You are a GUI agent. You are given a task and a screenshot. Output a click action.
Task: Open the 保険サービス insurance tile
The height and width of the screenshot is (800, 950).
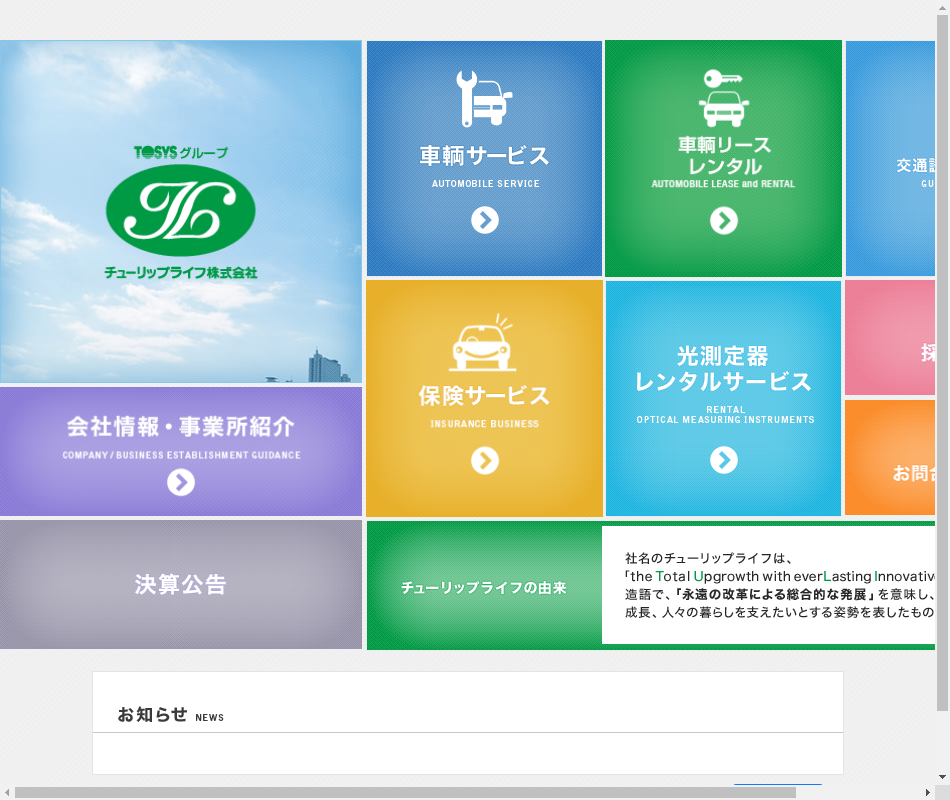coord(484,398)
